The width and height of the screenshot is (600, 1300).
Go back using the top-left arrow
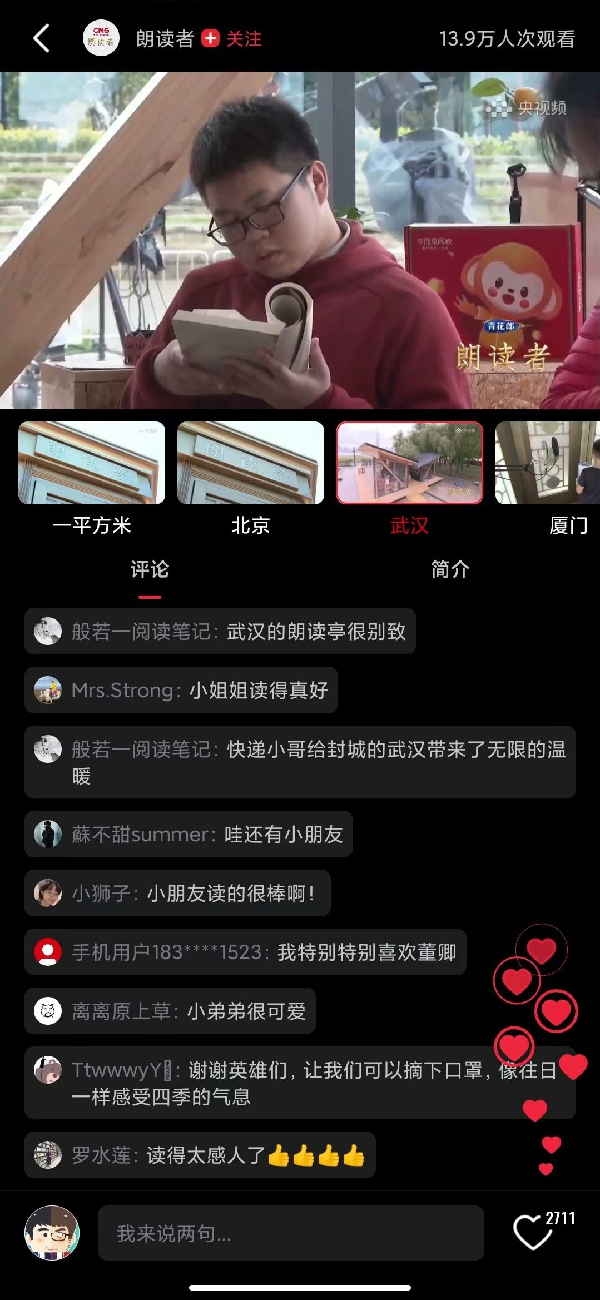click(x=41, y=39)
